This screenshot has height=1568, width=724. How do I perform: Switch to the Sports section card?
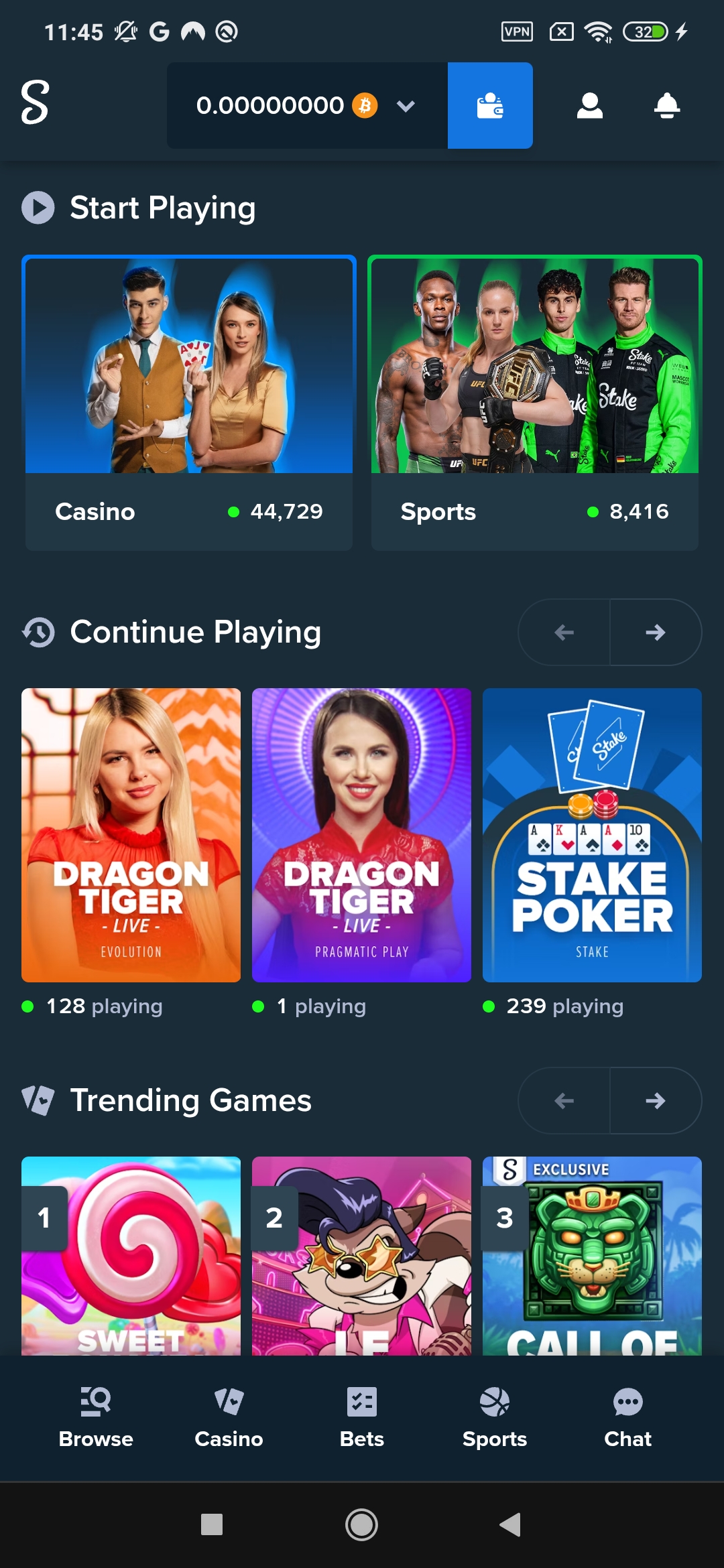[534, 402]
